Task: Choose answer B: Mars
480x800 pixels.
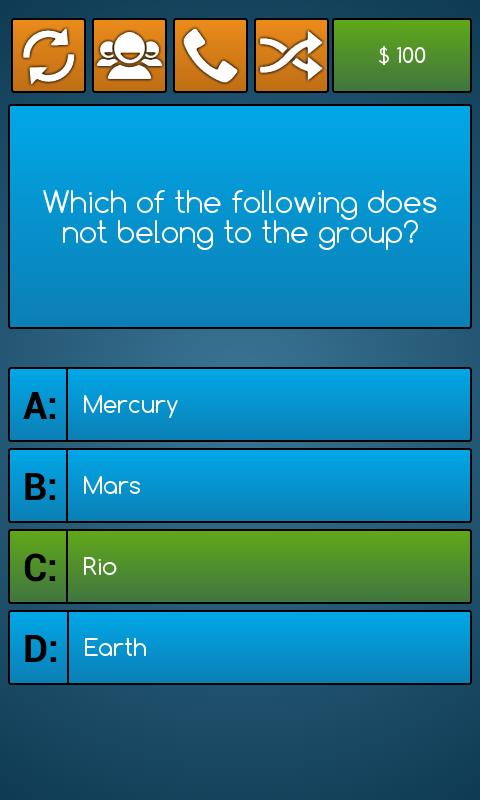Action: coord(240,486)
